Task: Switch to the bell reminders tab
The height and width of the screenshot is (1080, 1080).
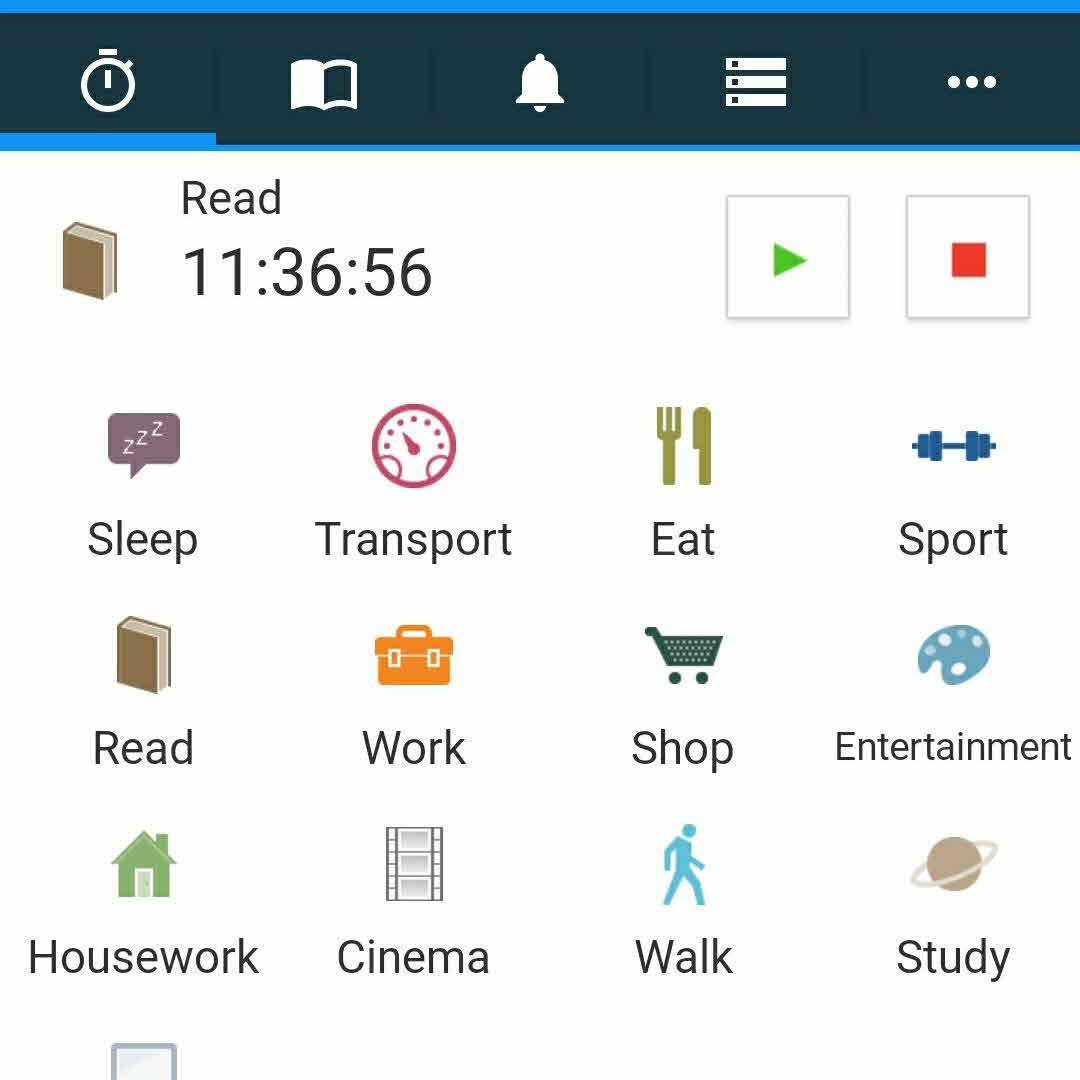Action: (x=540, y=81)
